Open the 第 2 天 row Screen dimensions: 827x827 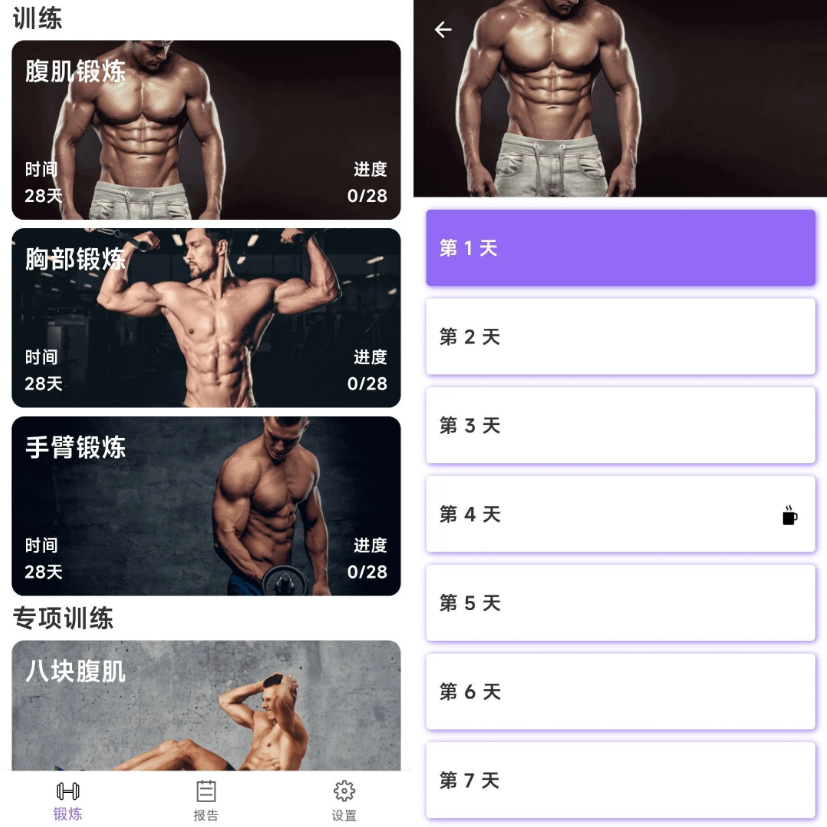(620, 337)
